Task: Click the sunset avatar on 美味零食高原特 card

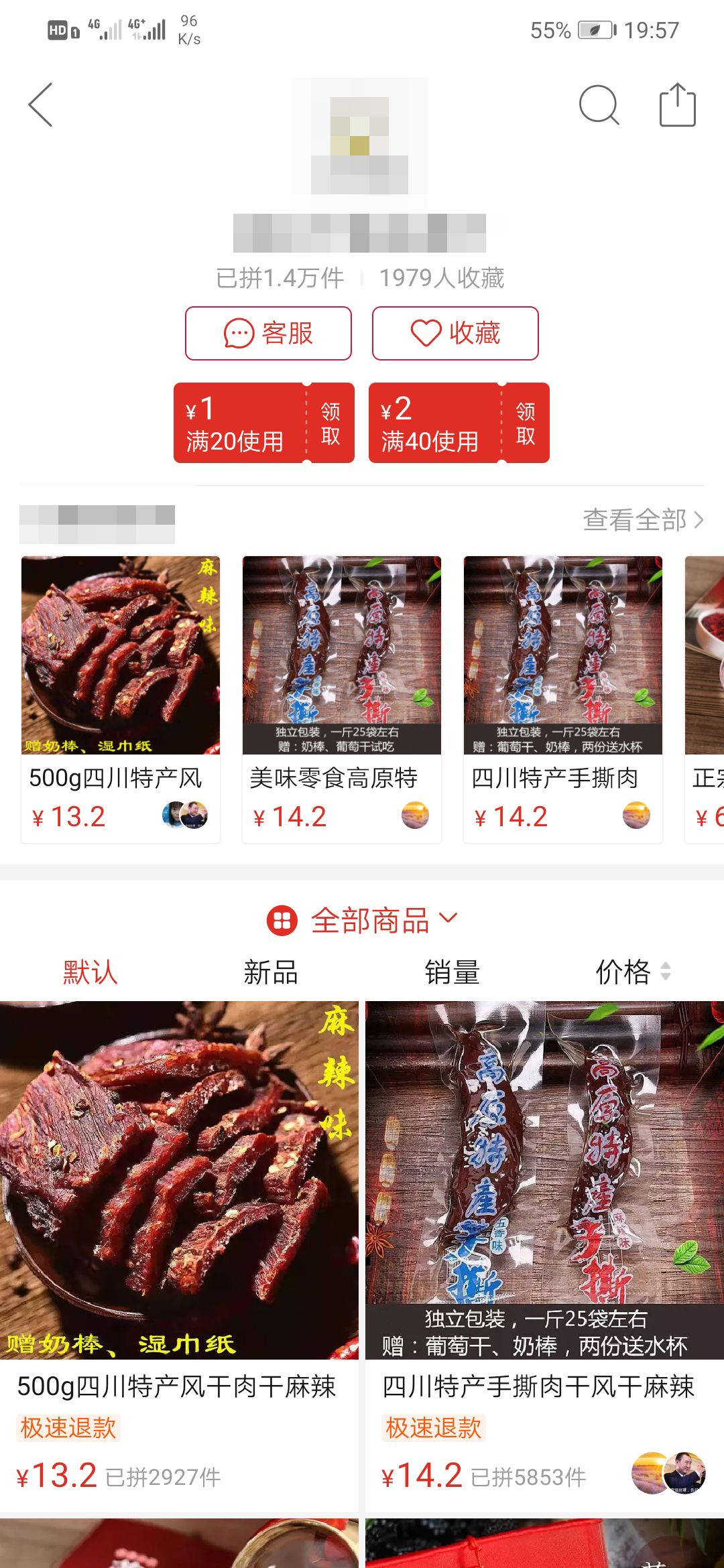Action: coord(416,816)
